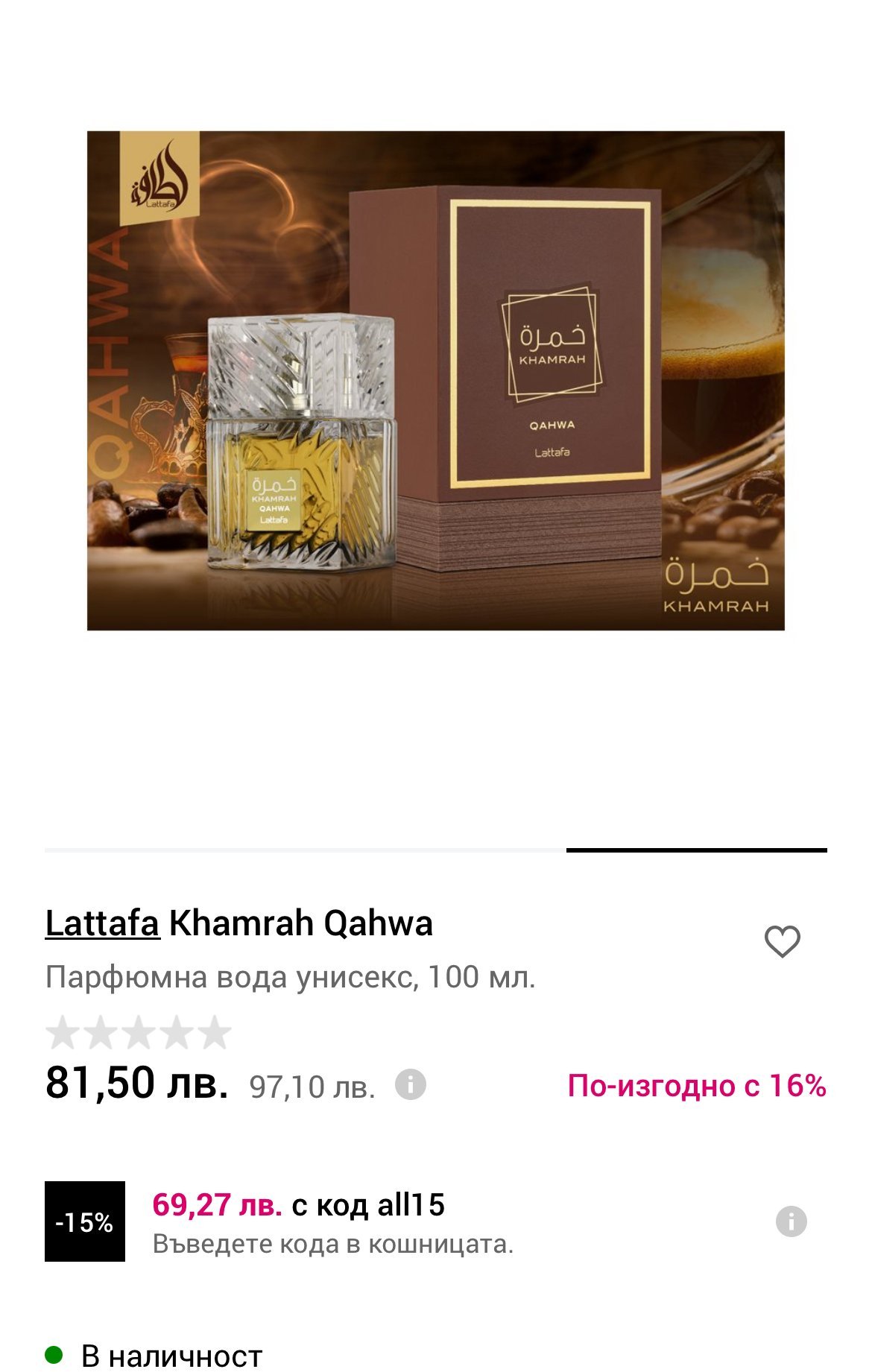Open the Khamrah Qahwa product image
This screenshot has width=872, height=1372.
[435, 381]
